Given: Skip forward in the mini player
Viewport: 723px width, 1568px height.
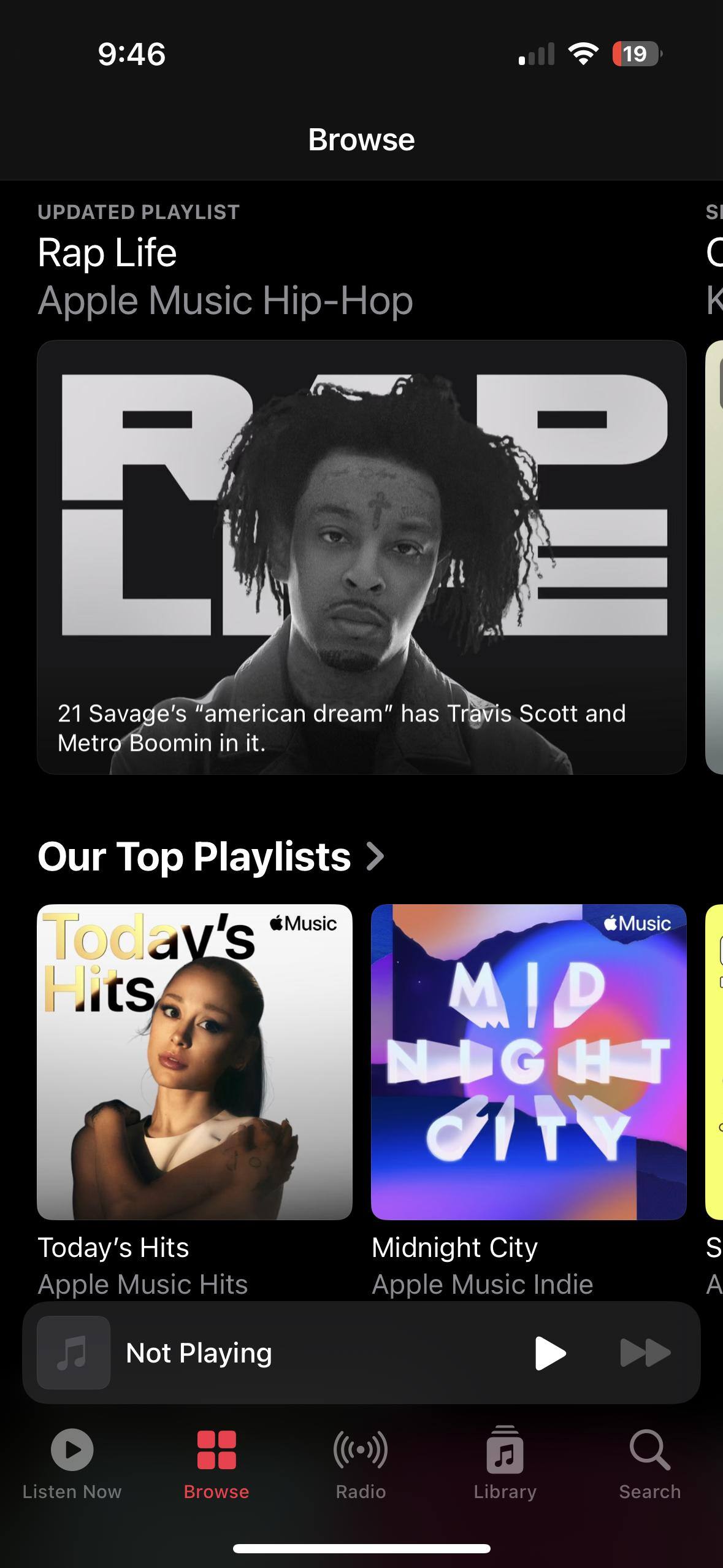Looking at the screenshot, I should click(x=645, y=1353).
